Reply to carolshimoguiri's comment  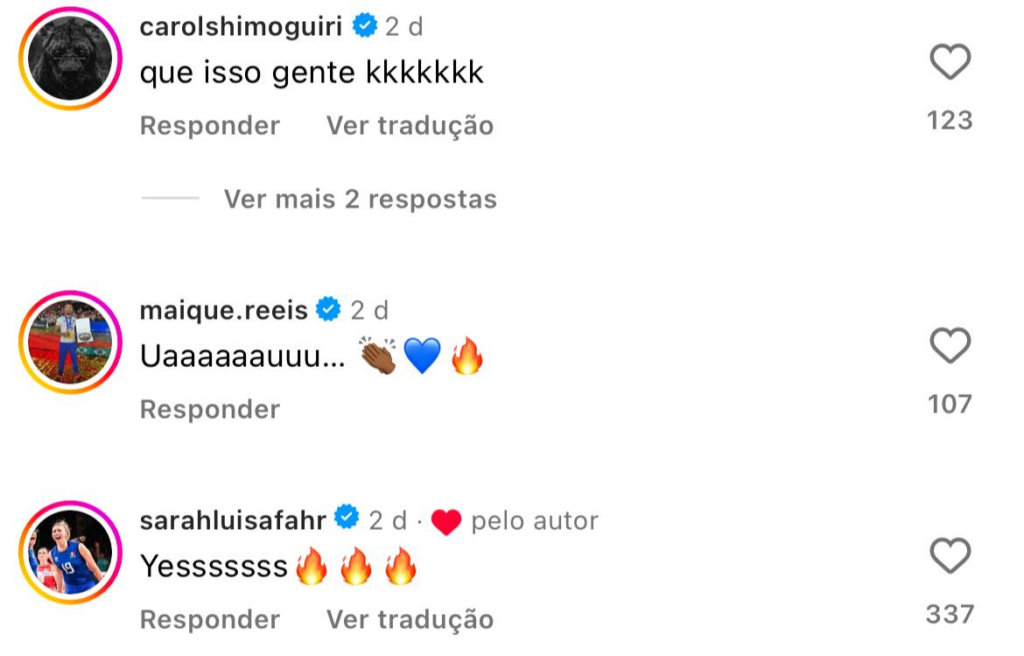coord(209,126)
